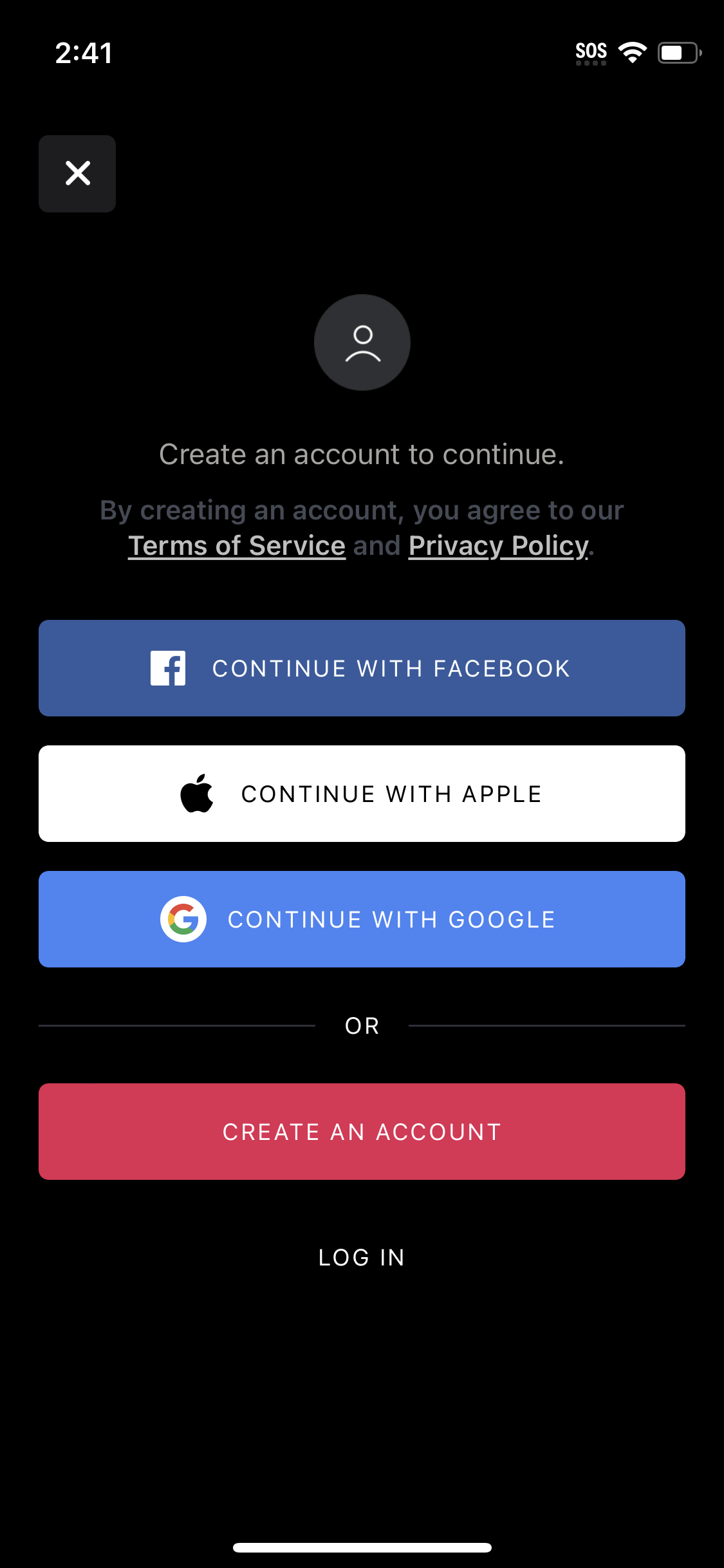Open the Terms of Service link

(x=236, y=545)
